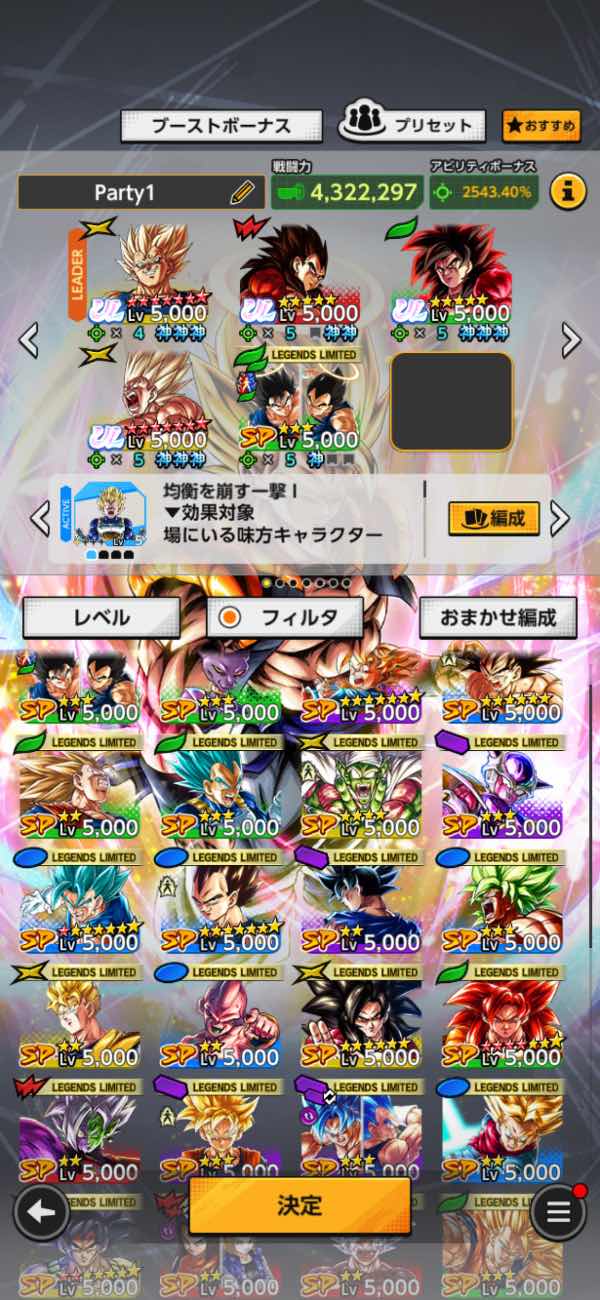
Task: Open the hamburger menu with the red dot
Action: tap(558, 1212)
